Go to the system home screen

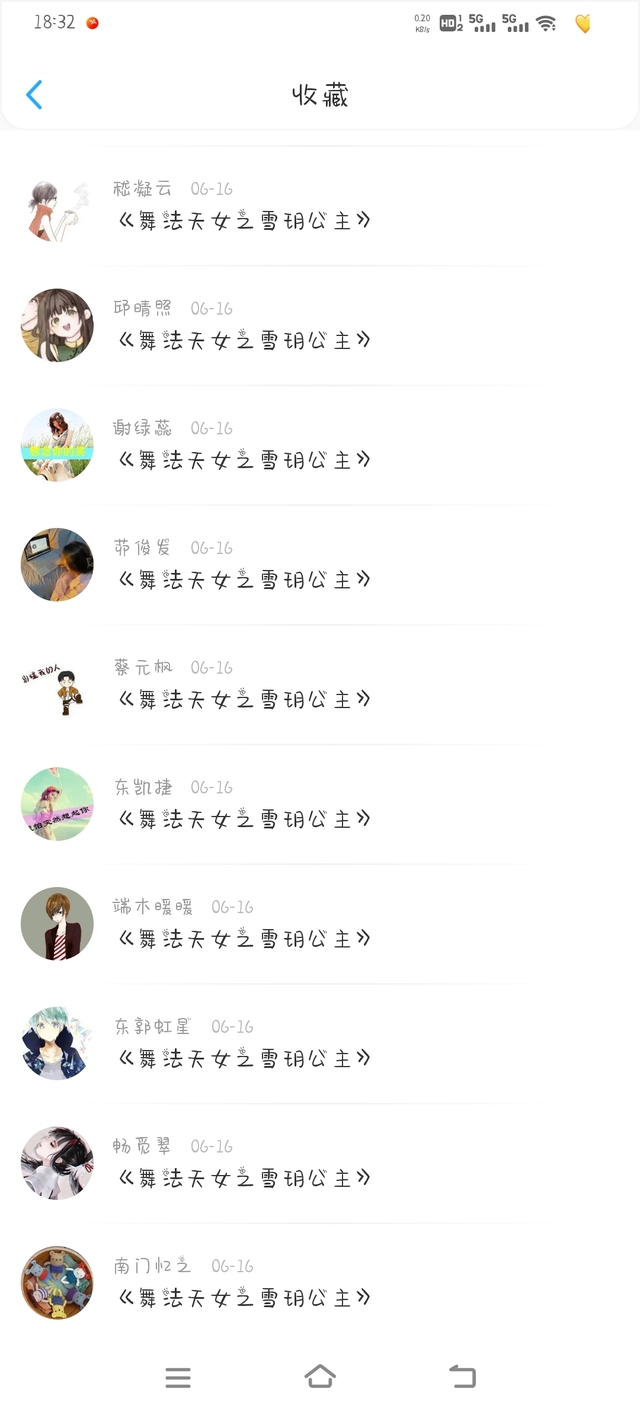pos(320,1377)
